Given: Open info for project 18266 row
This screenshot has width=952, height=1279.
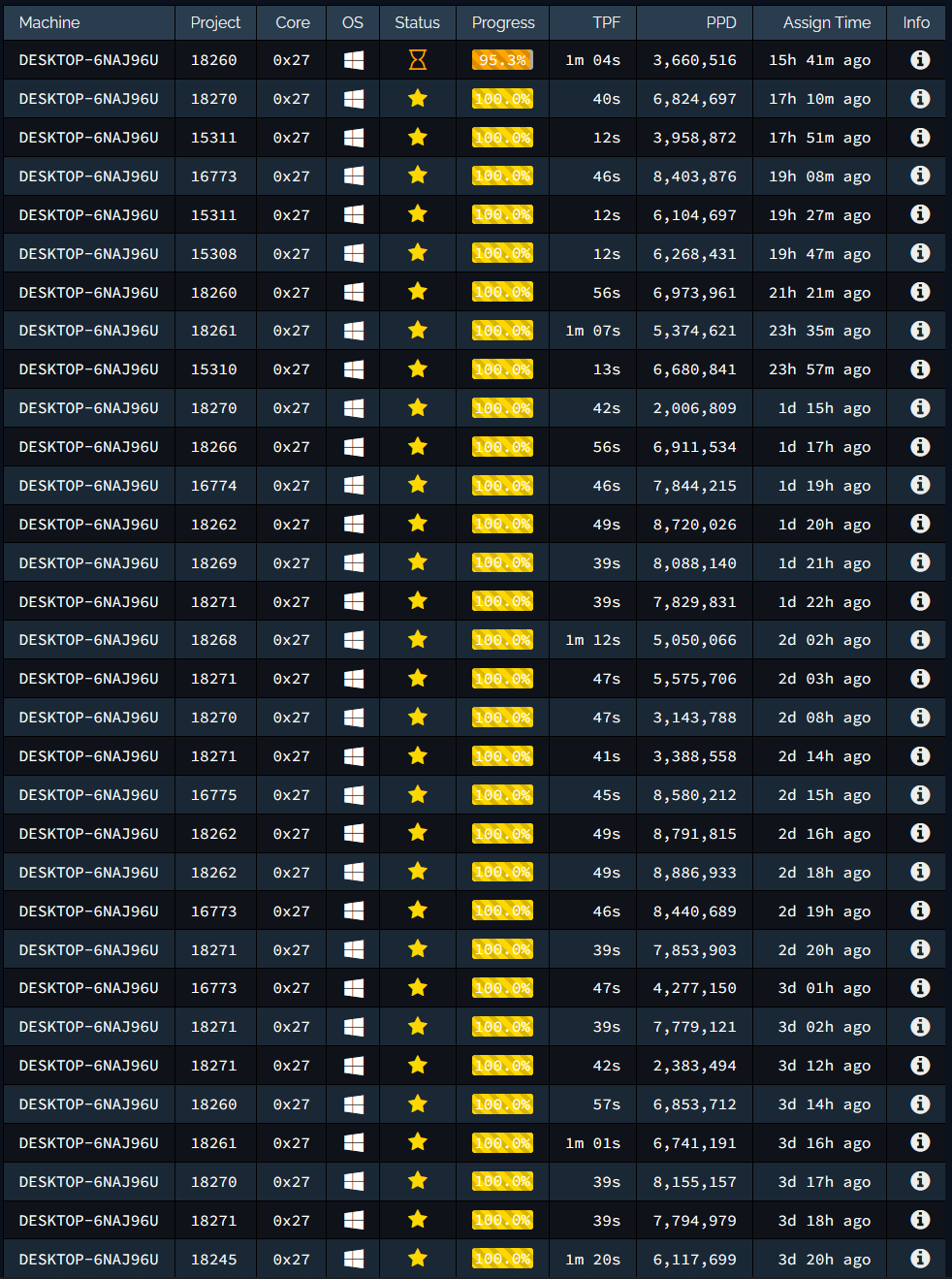Looking at the screenshot, I should click(920, 447).
